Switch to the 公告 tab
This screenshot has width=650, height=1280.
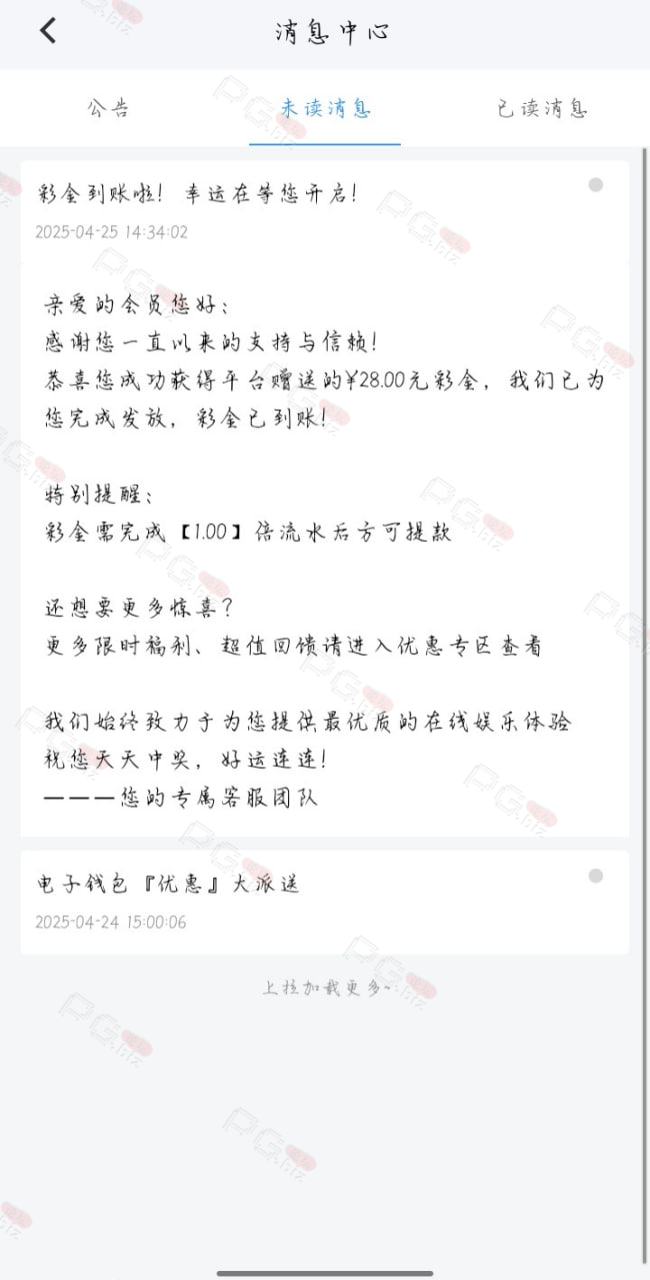(108, 109)
